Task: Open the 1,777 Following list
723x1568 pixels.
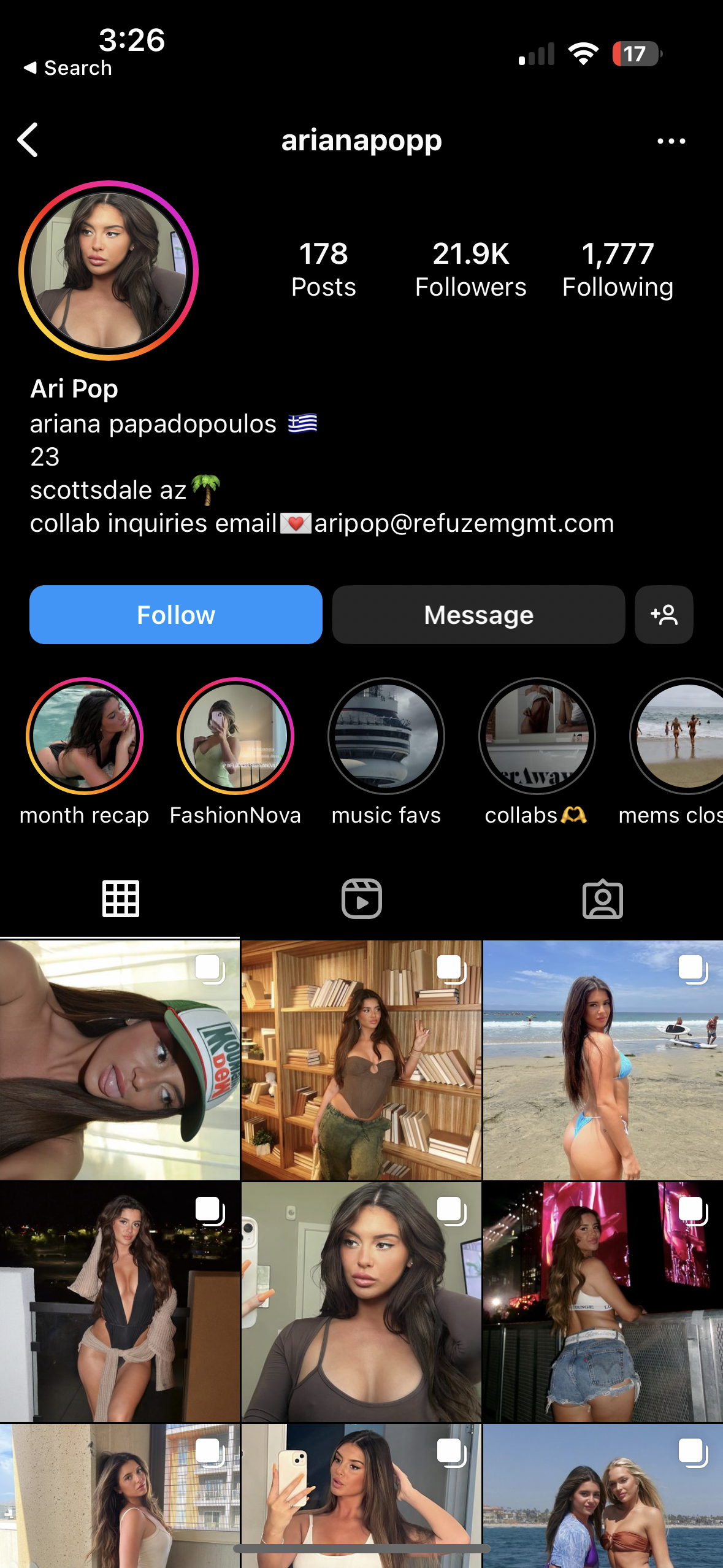Action: pyautogui.click(x=618, y=270)
